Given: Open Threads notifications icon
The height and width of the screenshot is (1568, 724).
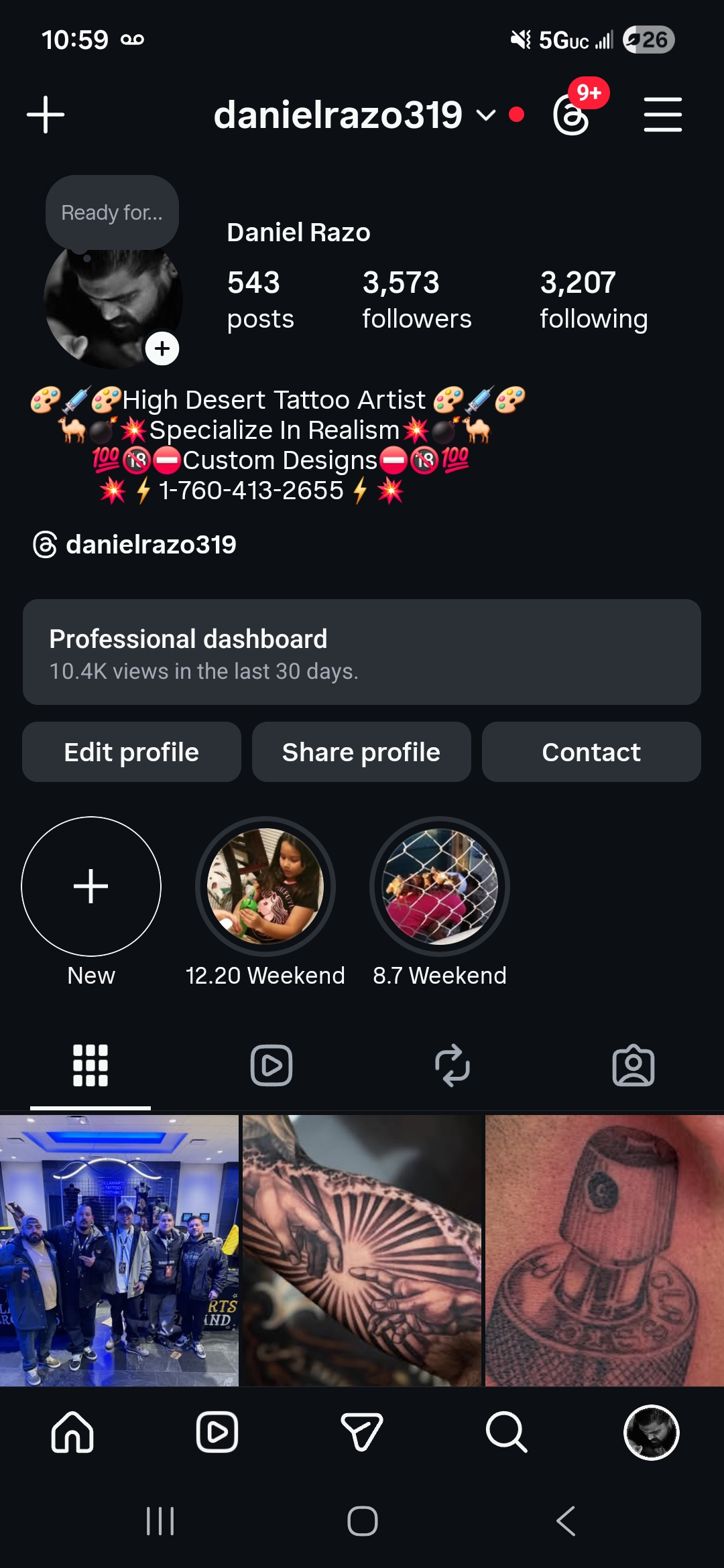Looking at the screenshot, I should [572, 115].
